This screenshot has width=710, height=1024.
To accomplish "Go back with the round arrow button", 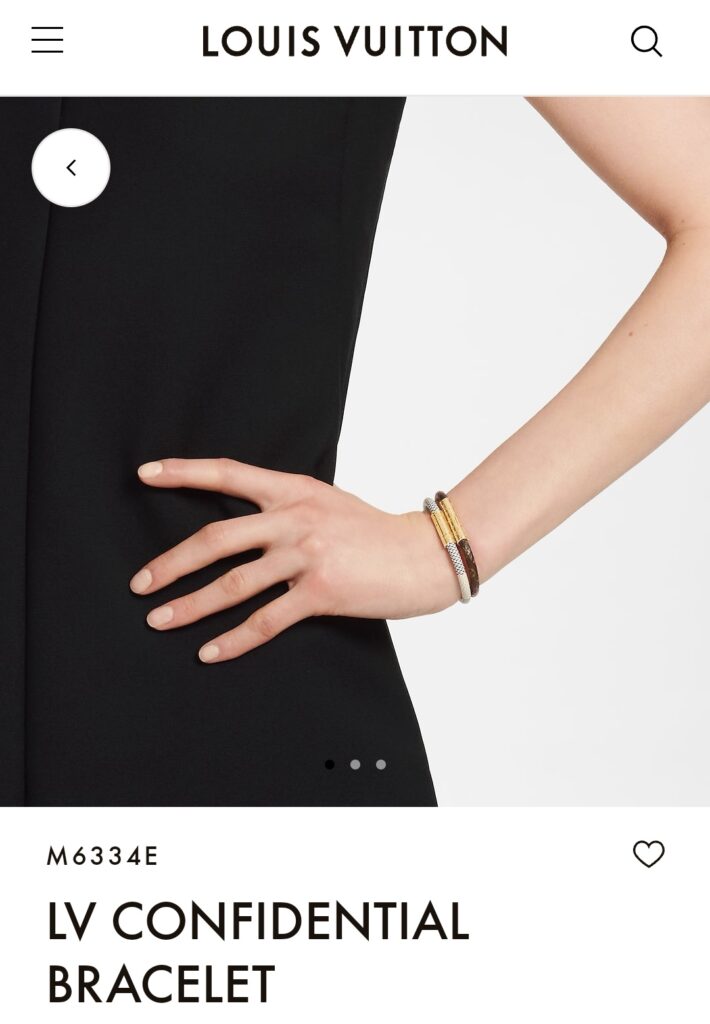I will (71, 168).
